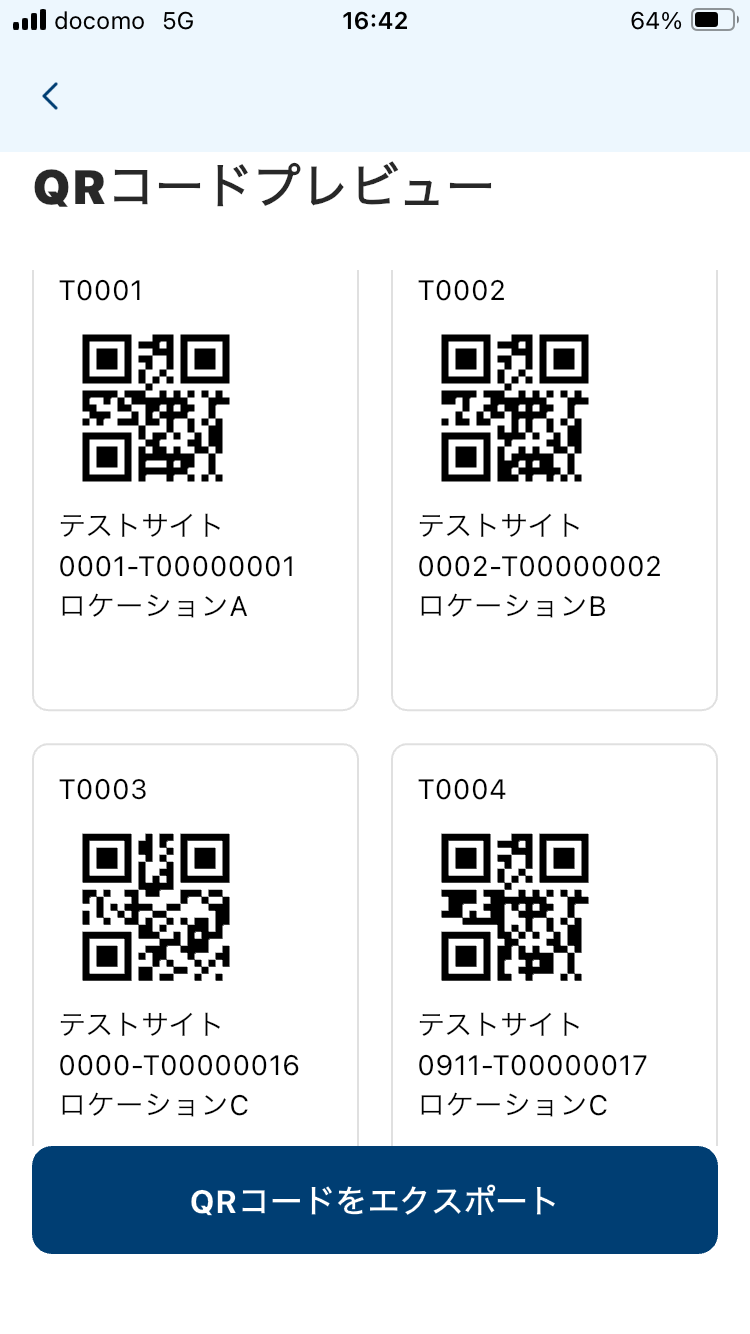
Task: Tap the docomo carrier label
Action: (96, 19)
